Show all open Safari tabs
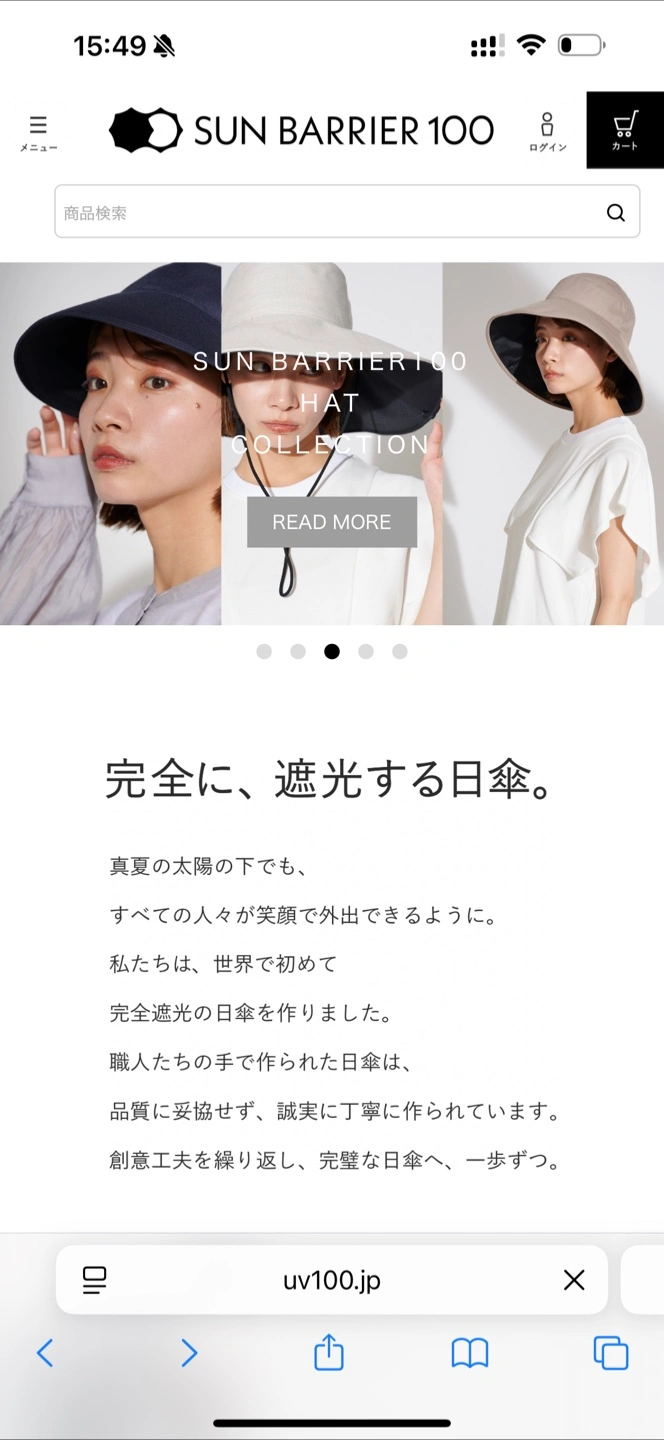The image size is (664, 1440). point(611,1354)
